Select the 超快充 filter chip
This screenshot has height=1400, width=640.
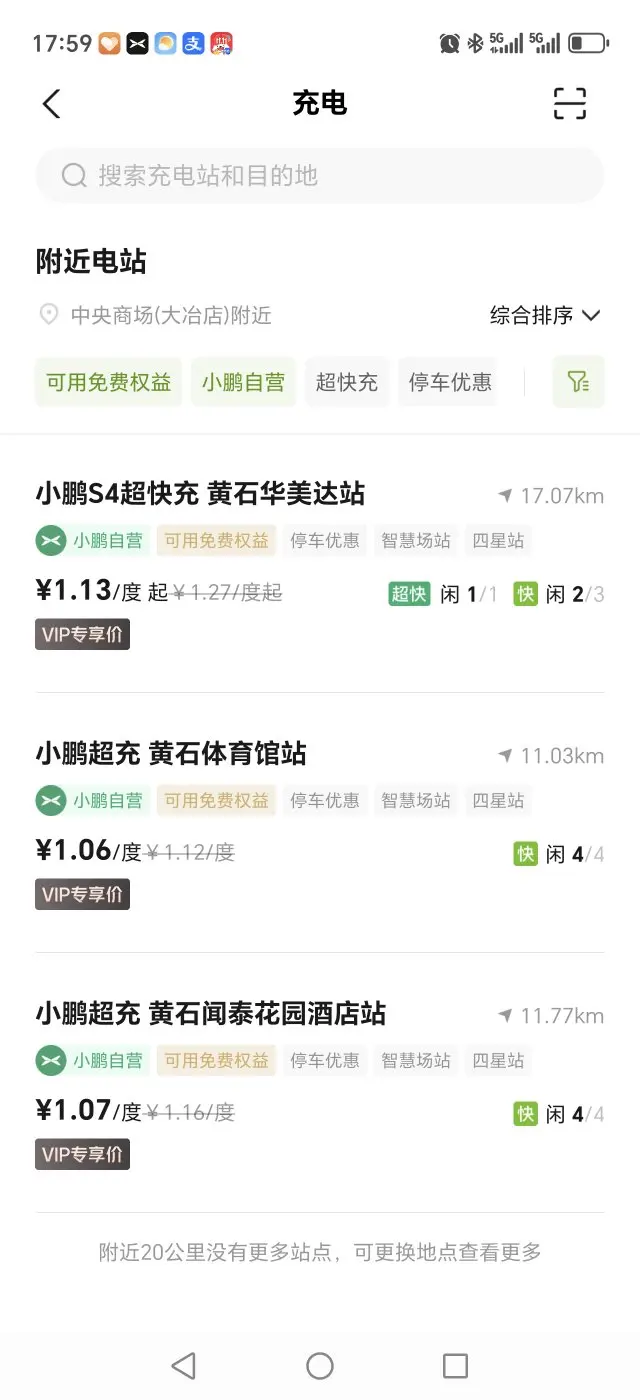tap(347, 382)
